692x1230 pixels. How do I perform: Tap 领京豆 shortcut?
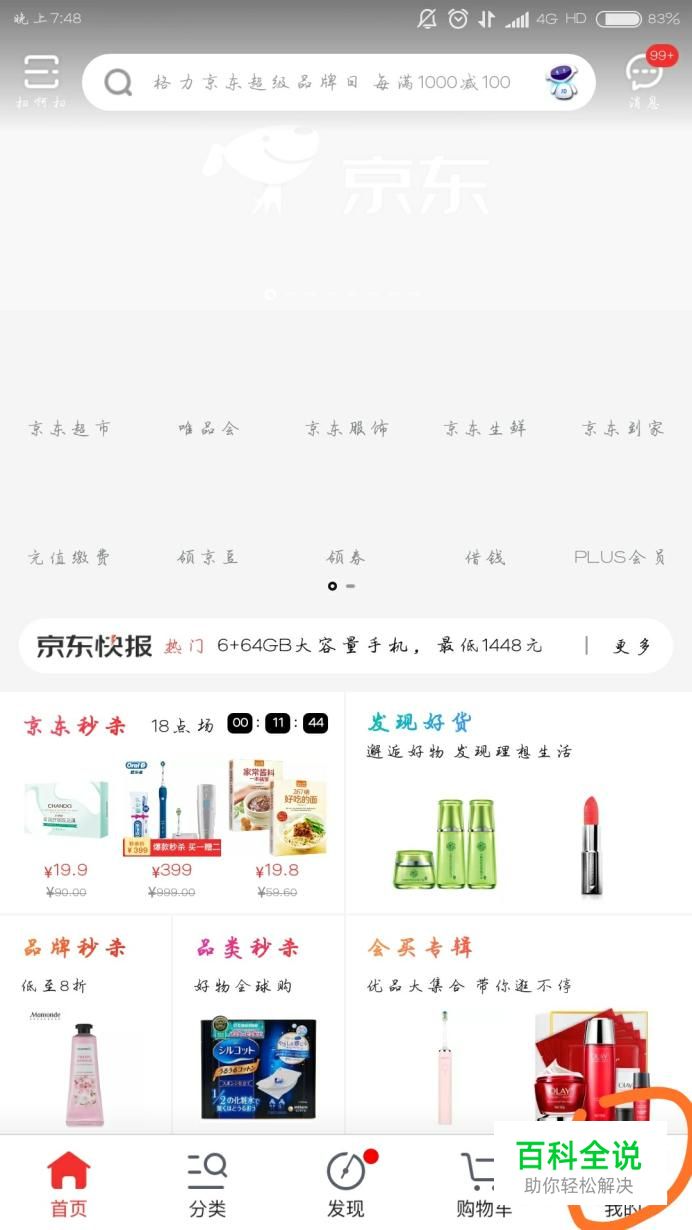[x=208, y=557]
